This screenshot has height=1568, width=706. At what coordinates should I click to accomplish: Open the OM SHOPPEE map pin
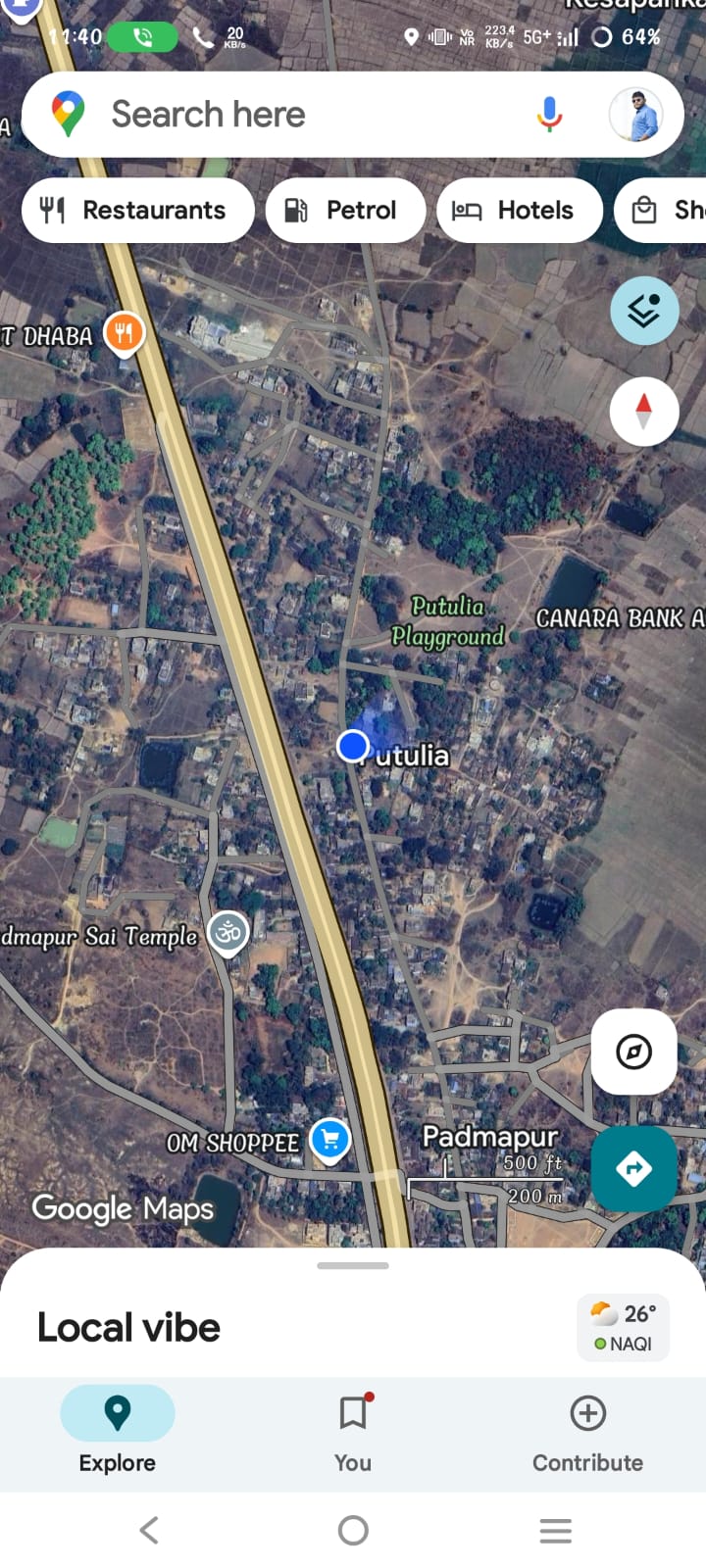pos(330,1140)
